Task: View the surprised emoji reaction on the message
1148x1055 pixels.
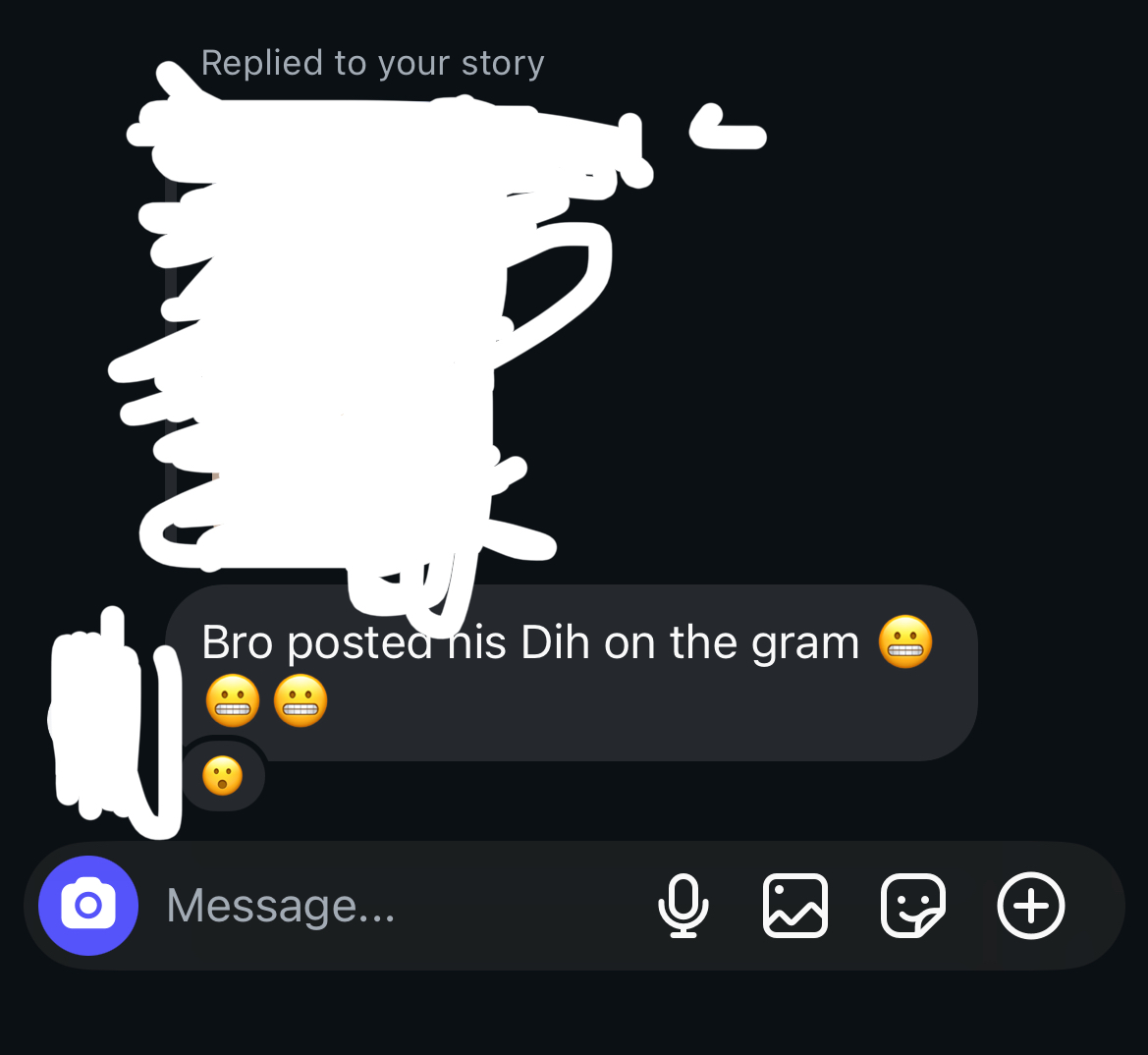Action: click(x=223, y=777)
